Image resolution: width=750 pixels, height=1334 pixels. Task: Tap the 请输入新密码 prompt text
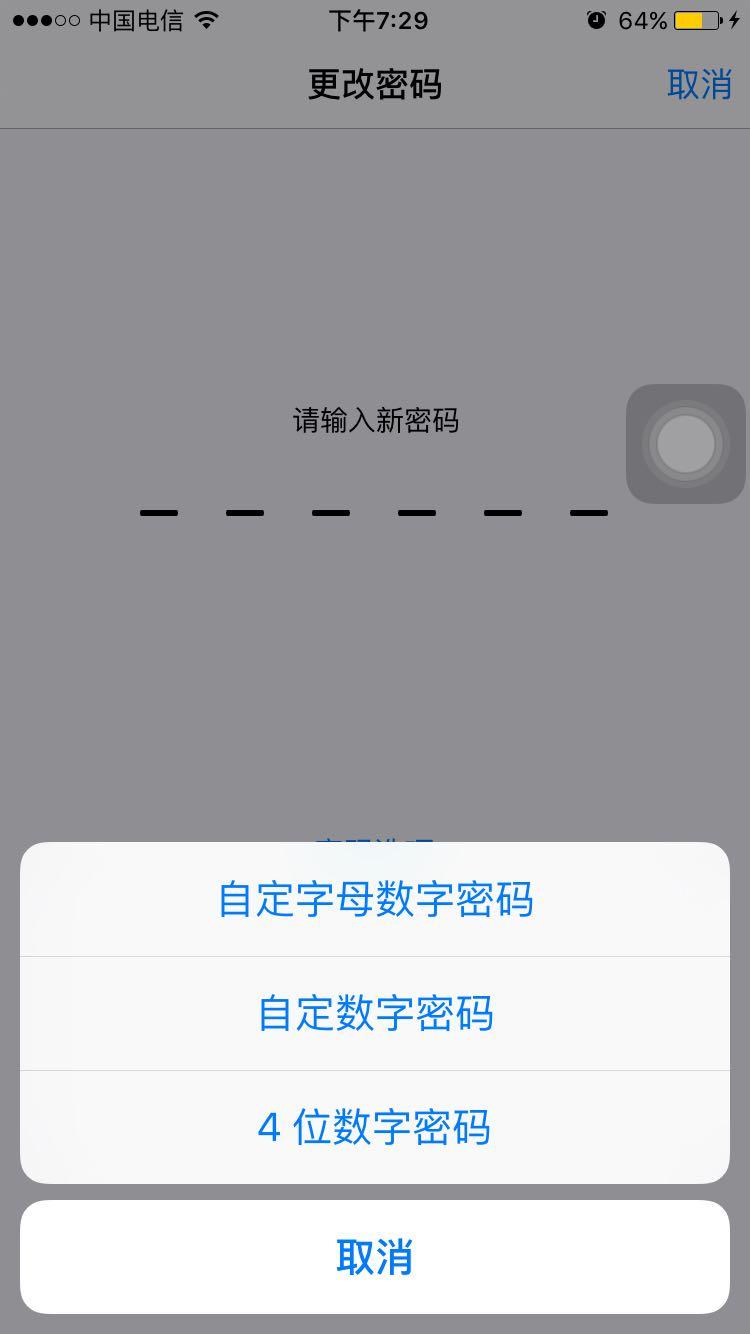tap(374, 421)
